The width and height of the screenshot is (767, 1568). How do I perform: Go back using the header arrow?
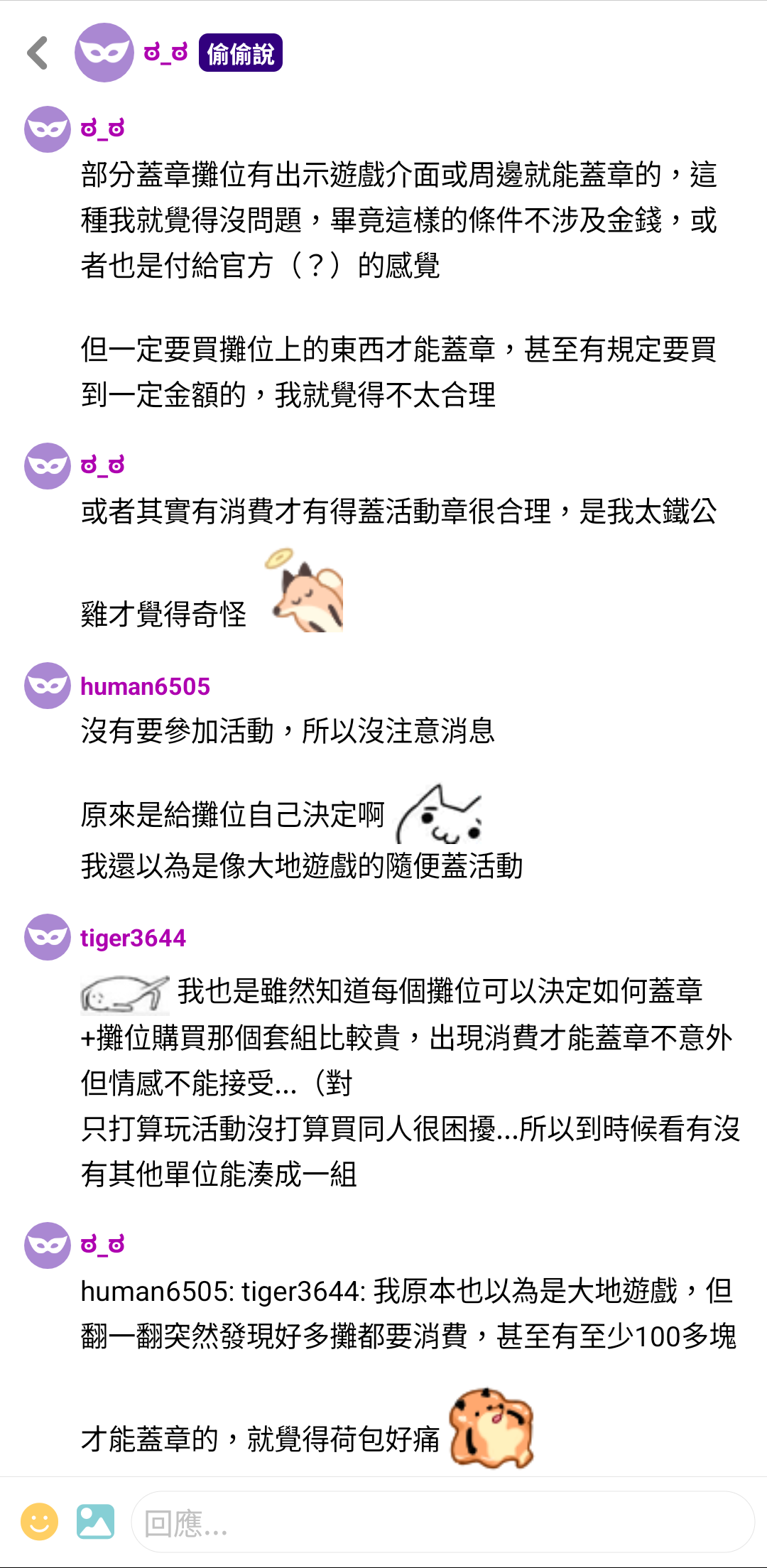click(38, 53)
